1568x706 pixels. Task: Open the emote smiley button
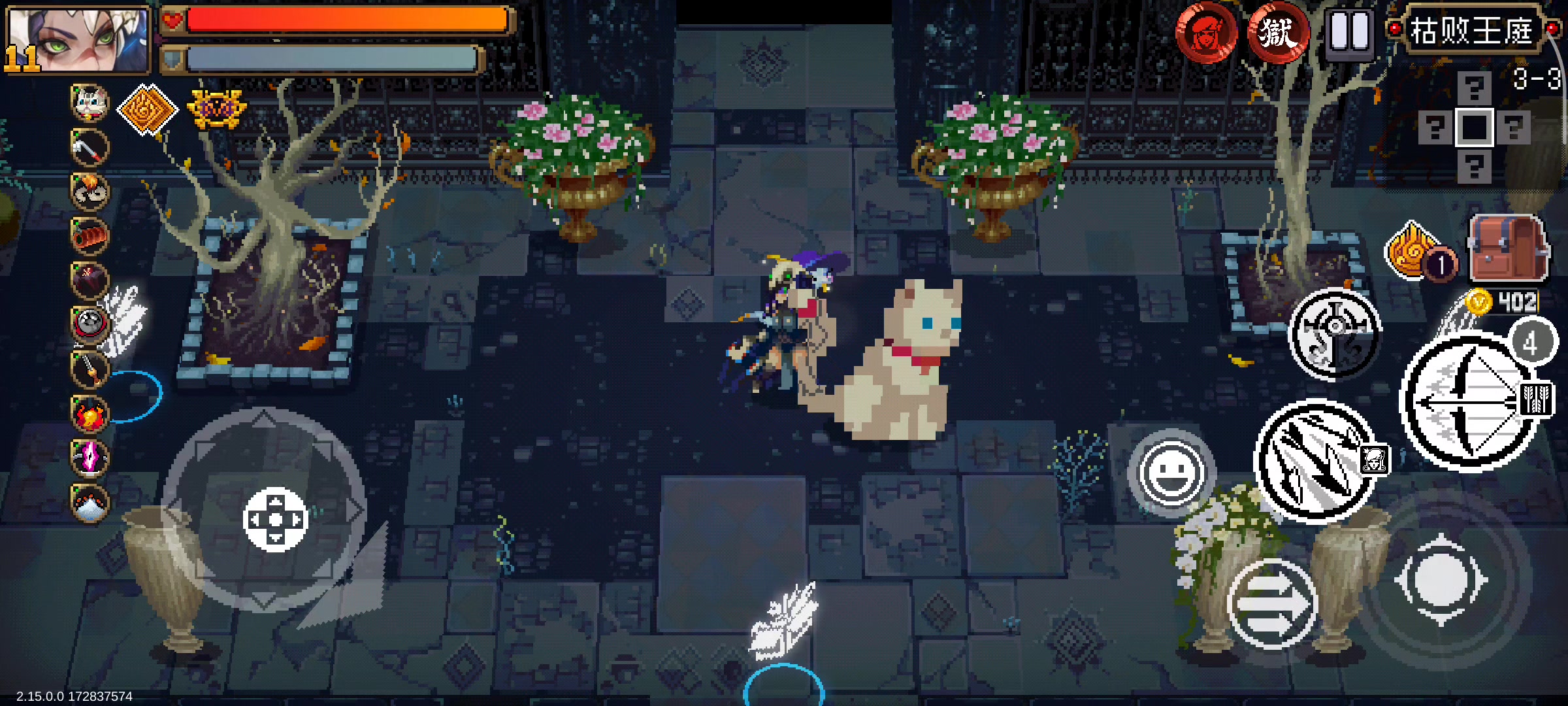pos(1171,473)
